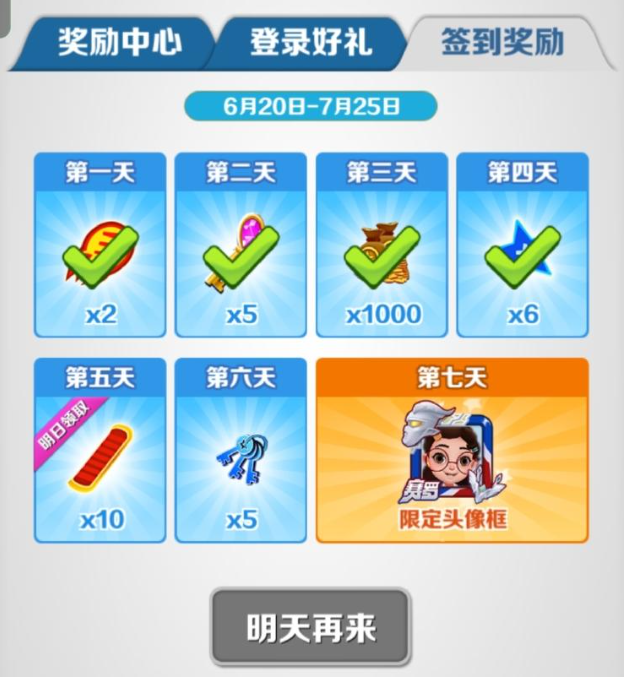This screenshot has width=628, height=677.
Task: Open the 第二天 reward card
Action: coord(241,245)
